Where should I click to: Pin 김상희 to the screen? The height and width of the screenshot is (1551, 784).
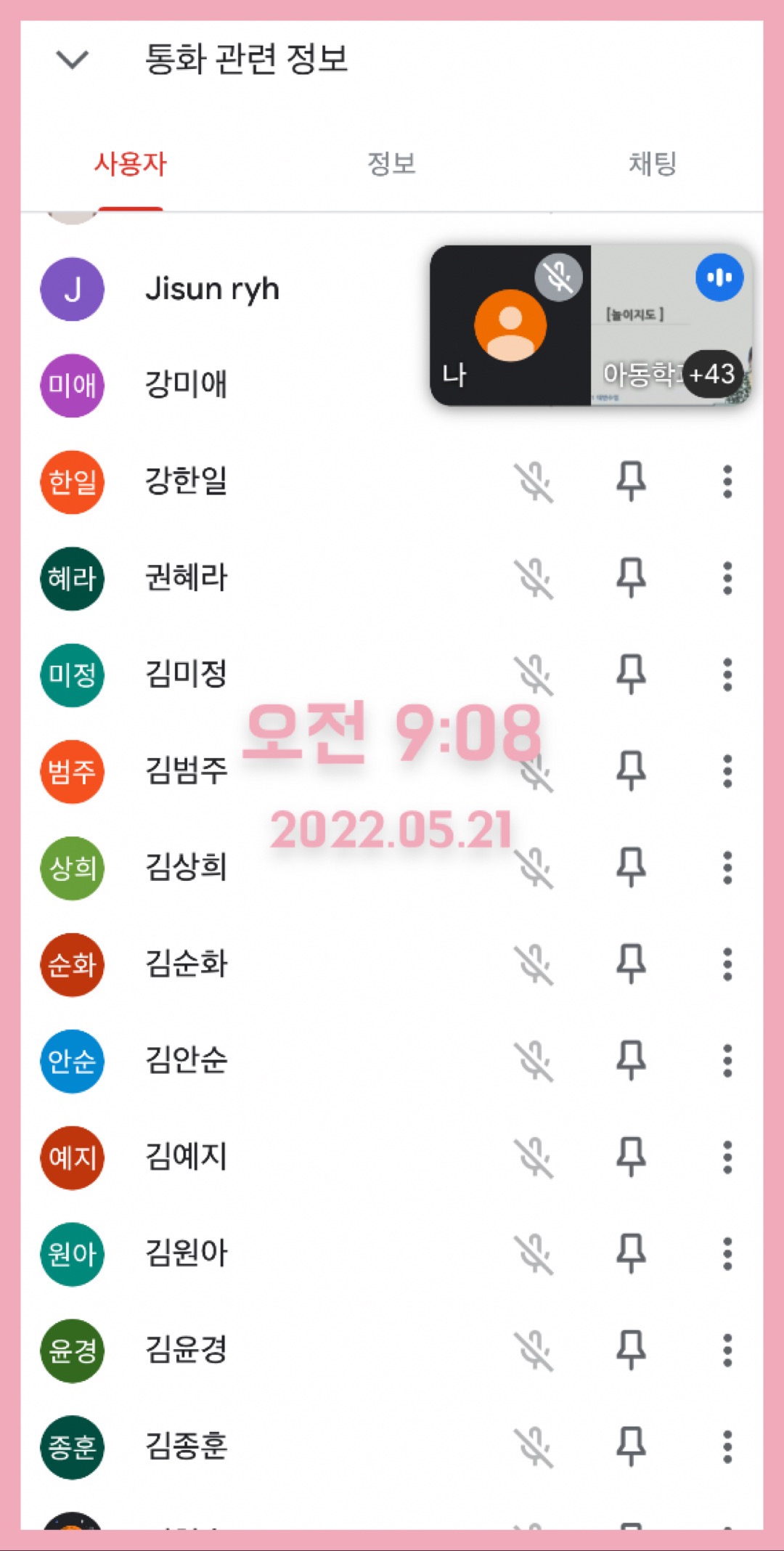coord(631,868)
